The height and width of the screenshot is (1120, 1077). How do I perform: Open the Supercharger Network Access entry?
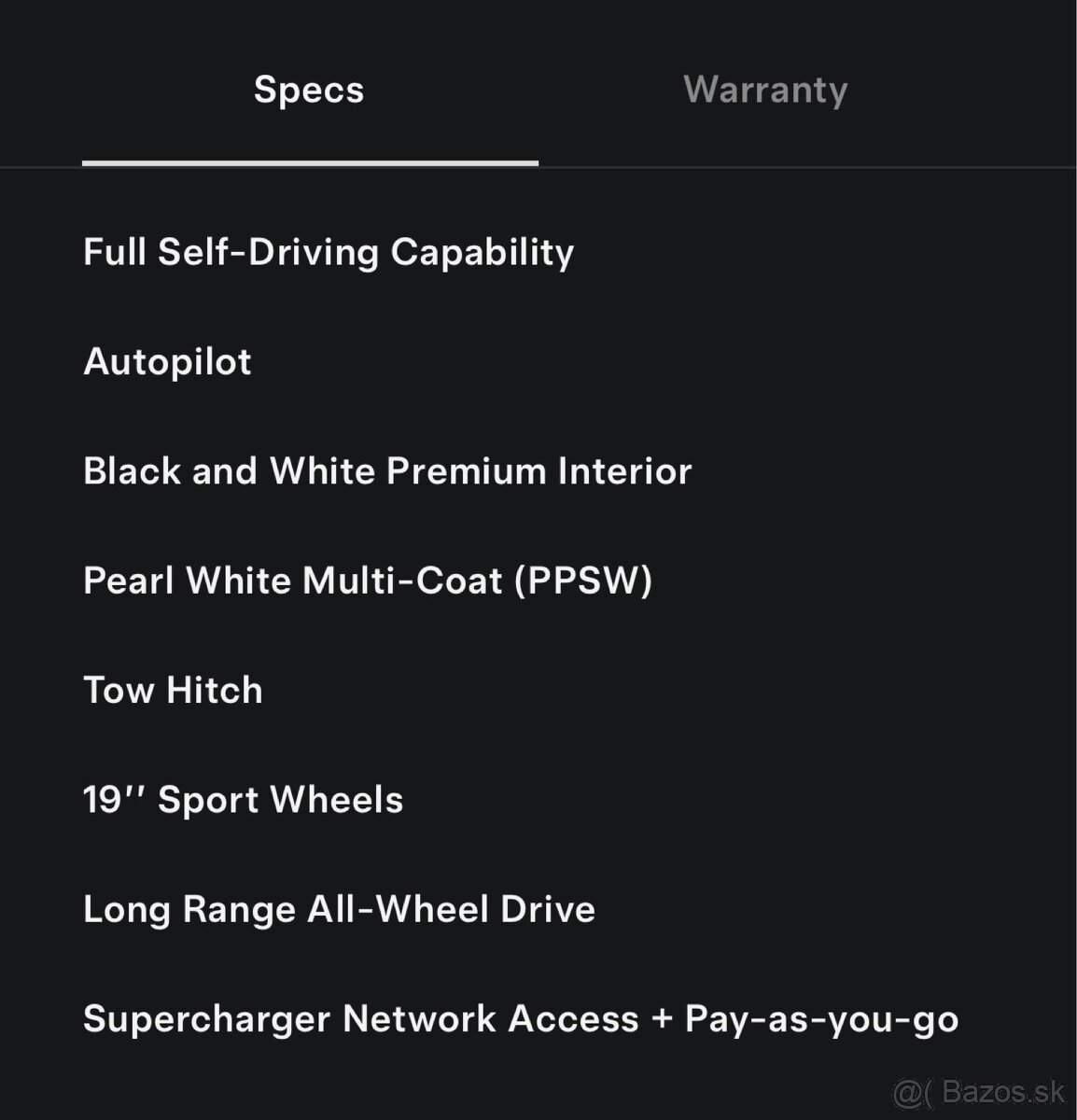pos(521,1018)
